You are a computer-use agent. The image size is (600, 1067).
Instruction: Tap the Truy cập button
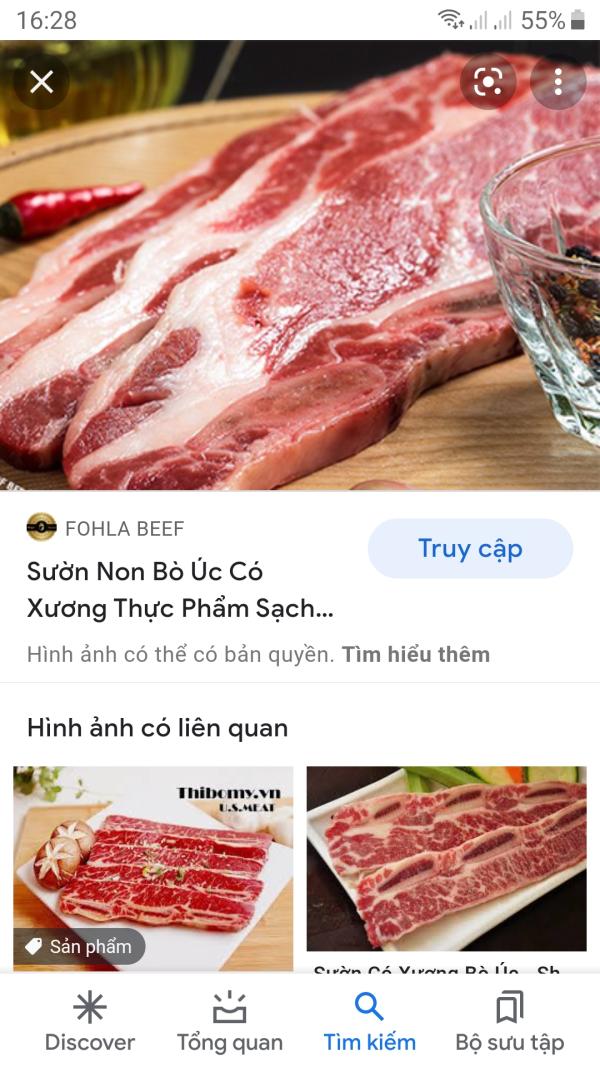point(470,549)
